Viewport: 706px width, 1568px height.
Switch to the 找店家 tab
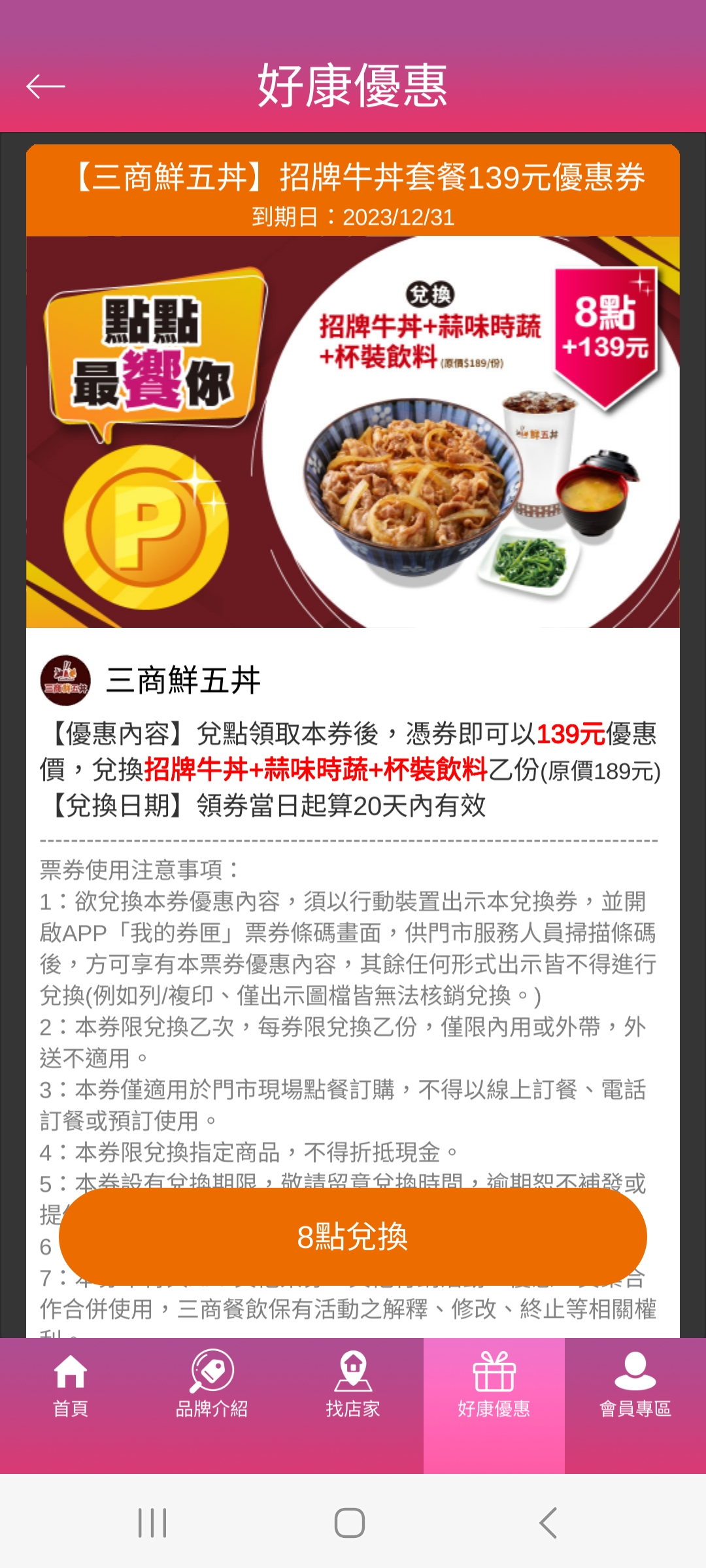click(353, 1385)
